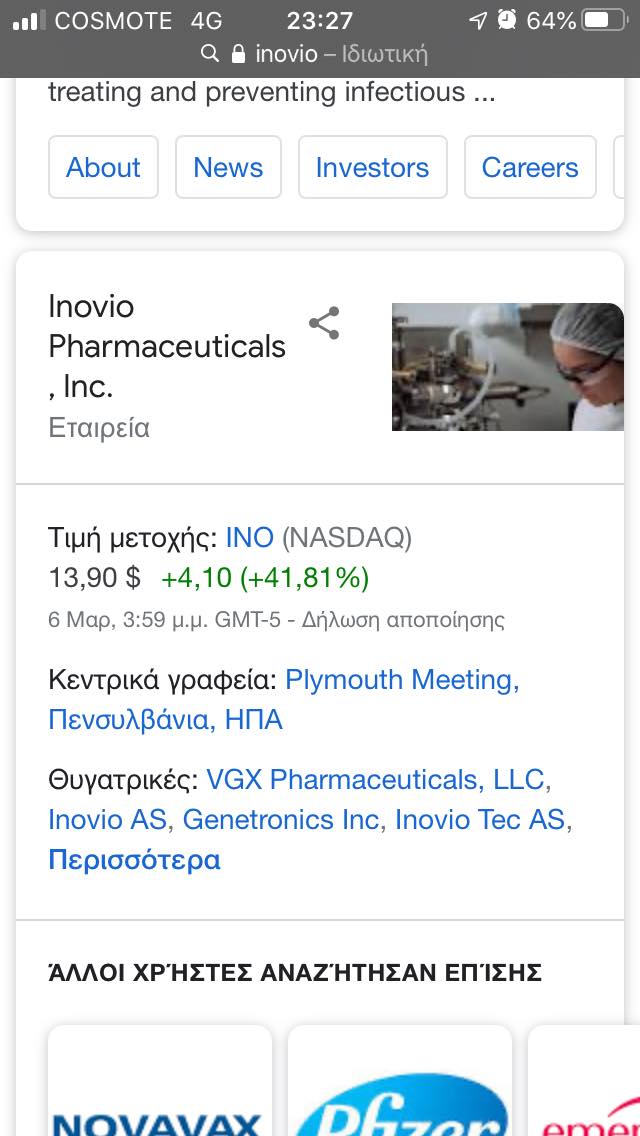Open VGX Pharmaceuticals, LLC link
This screenshot has width=640, height=1136.
coord(375,780)
